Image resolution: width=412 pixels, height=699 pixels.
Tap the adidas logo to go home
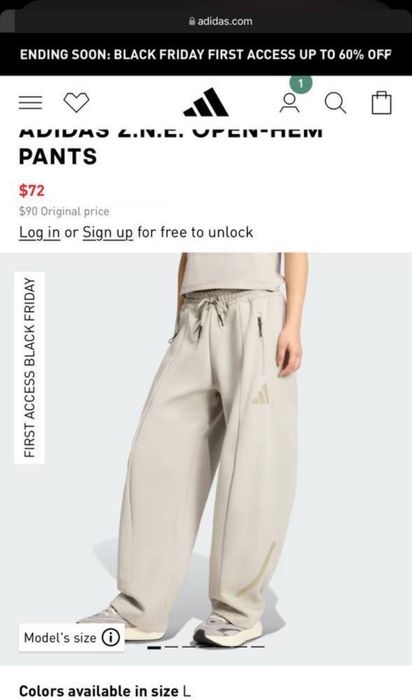pos(206,103)
